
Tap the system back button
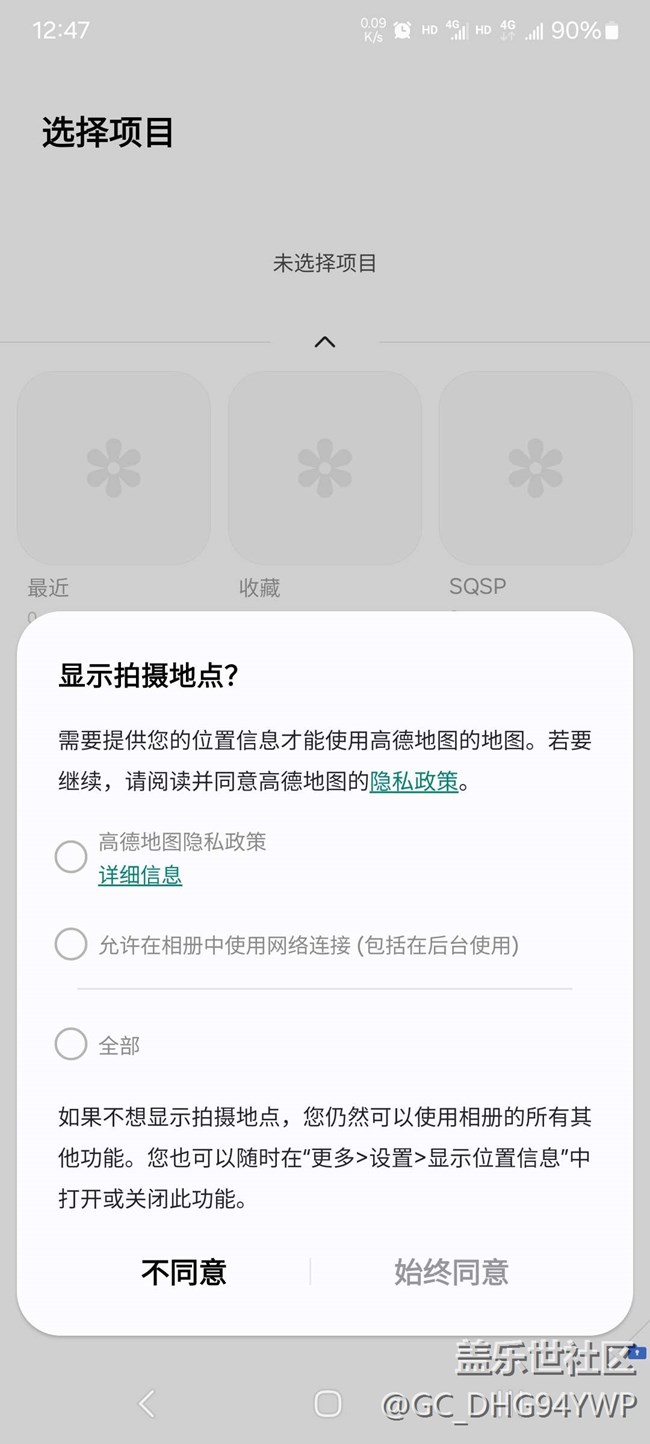148,1403
